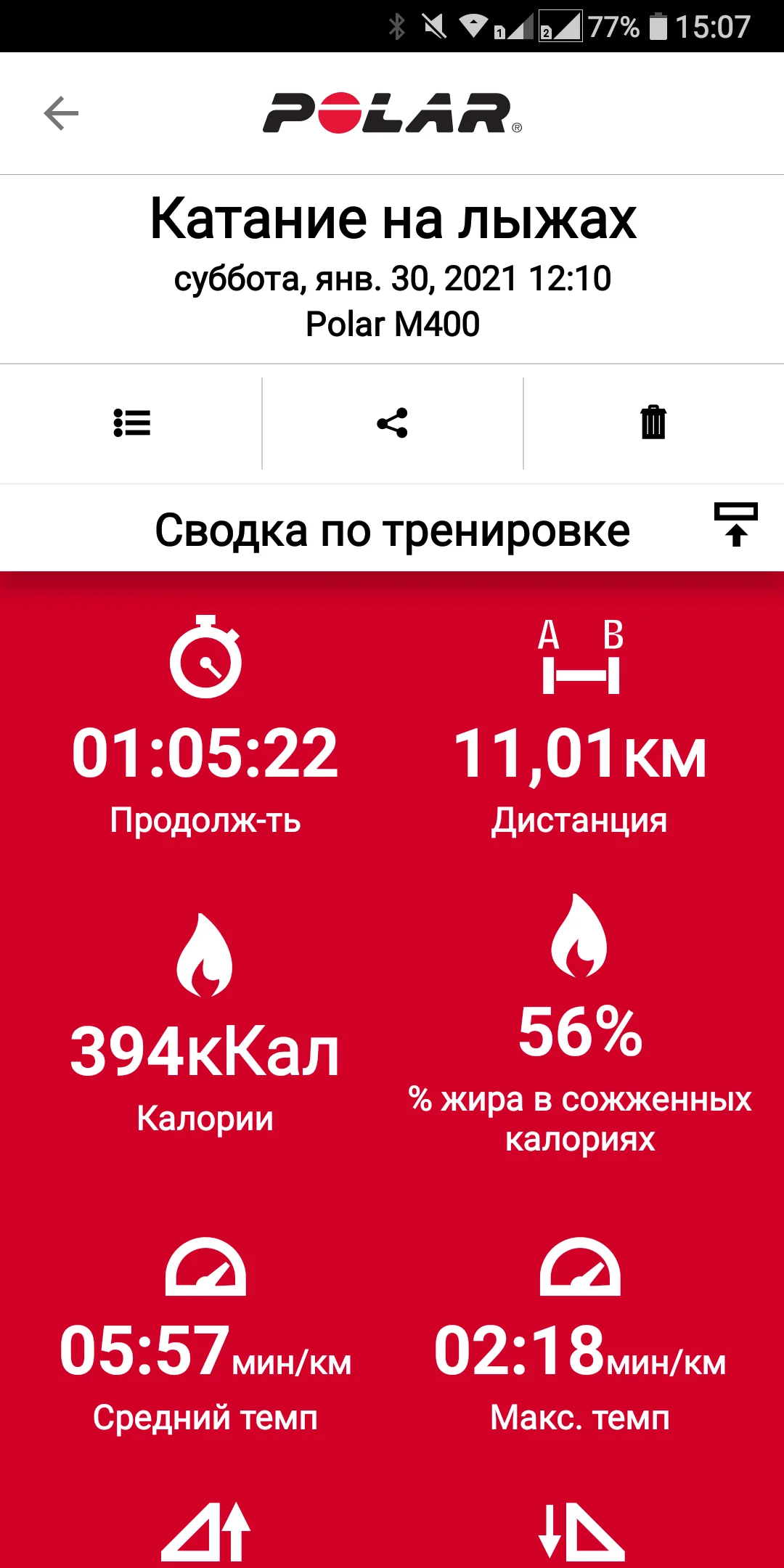Collapse the training summary section

click(x=735, y=525)
